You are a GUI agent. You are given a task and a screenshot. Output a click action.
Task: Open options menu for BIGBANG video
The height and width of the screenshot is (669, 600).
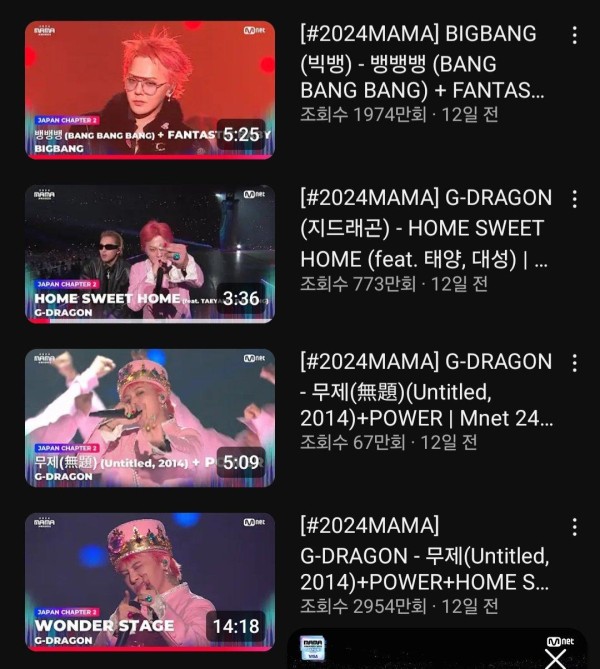click(574, 36)
